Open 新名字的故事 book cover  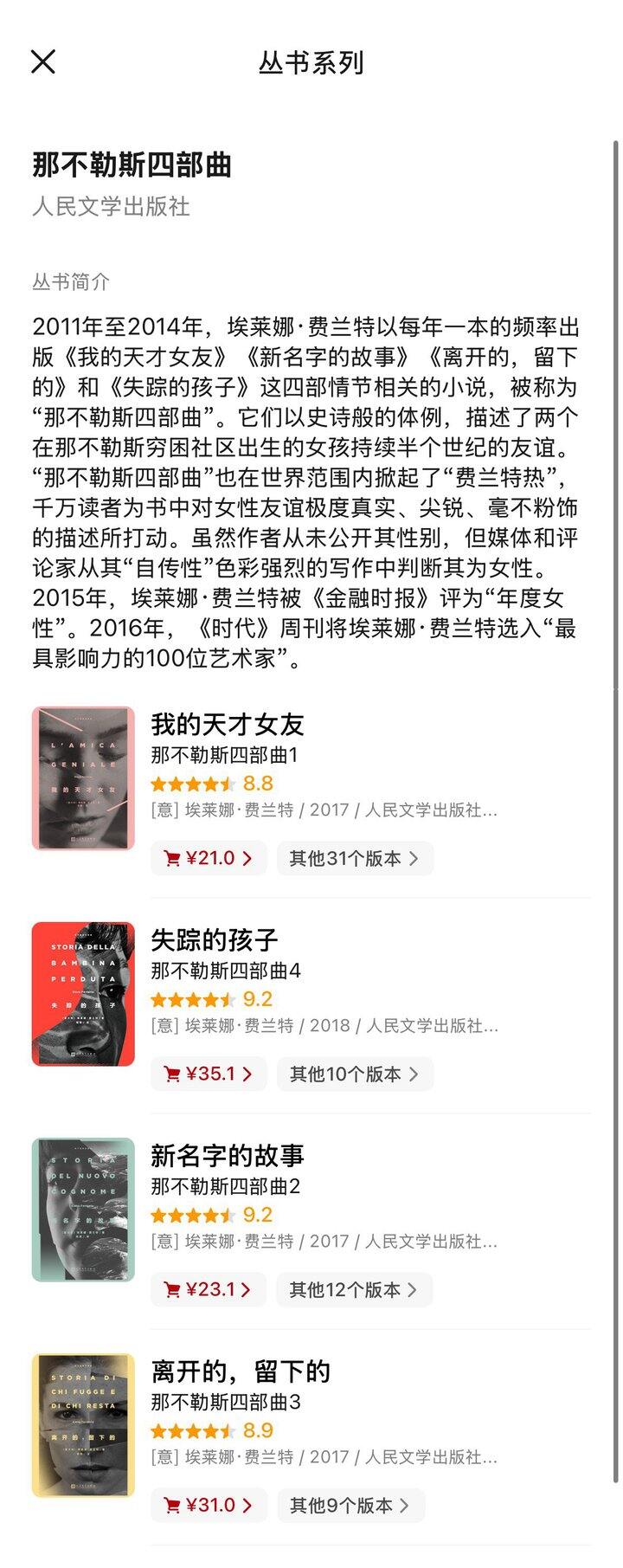click(x=83, y=1209)
